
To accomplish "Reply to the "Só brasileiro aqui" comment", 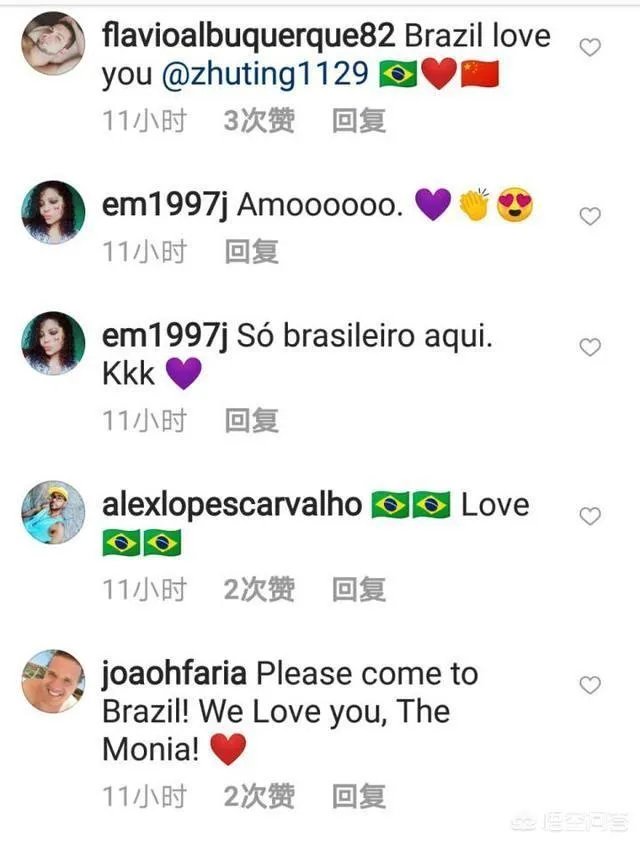I will point(251,421).
